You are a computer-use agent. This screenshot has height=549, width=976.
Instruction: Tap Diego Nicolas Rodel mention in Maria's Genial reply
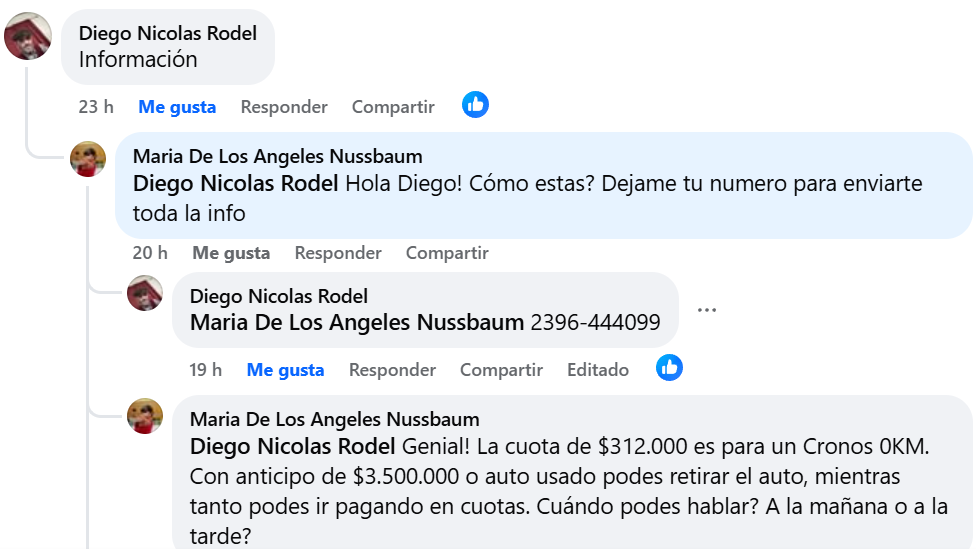[x=292, y=445]
